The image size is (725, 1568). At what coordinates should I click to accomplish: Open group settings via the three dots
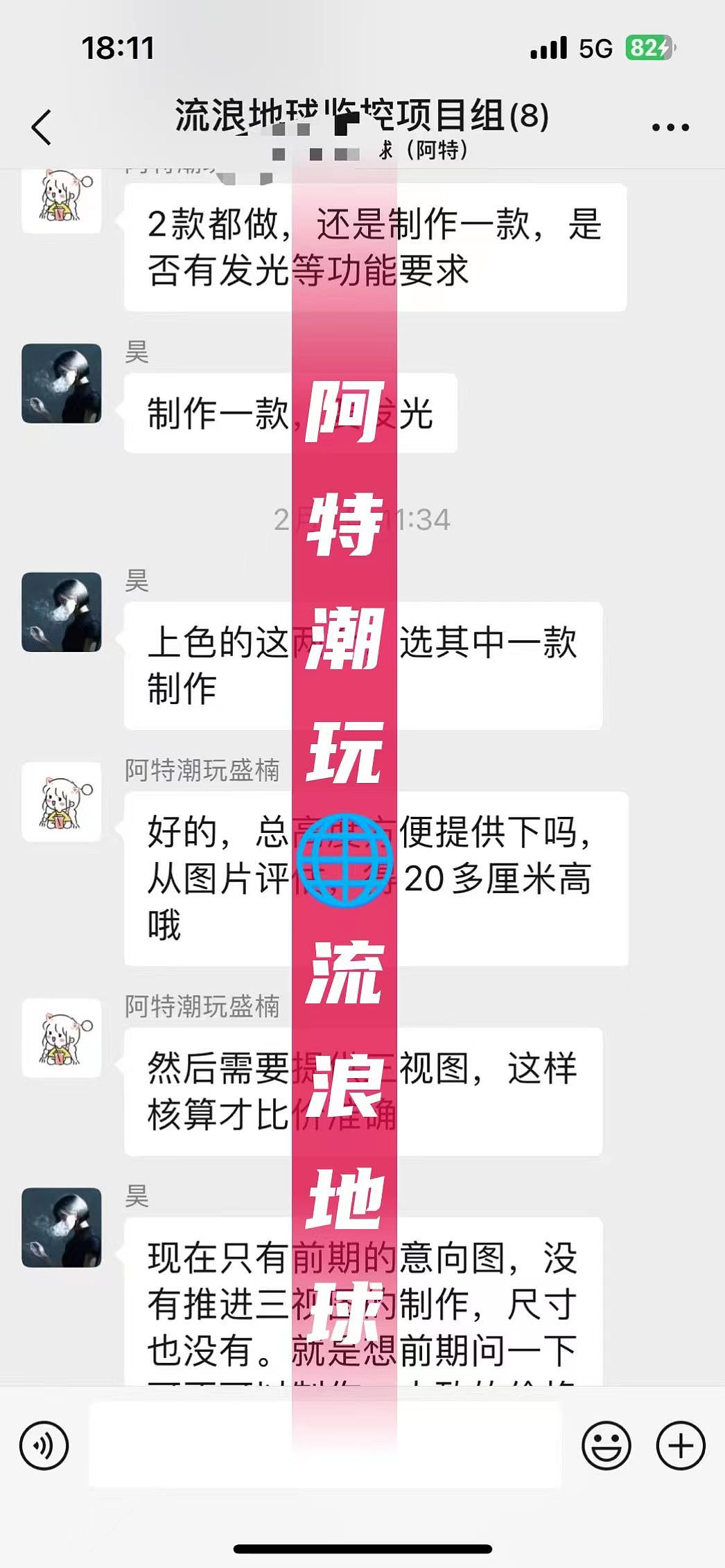(x=667, y=125)
